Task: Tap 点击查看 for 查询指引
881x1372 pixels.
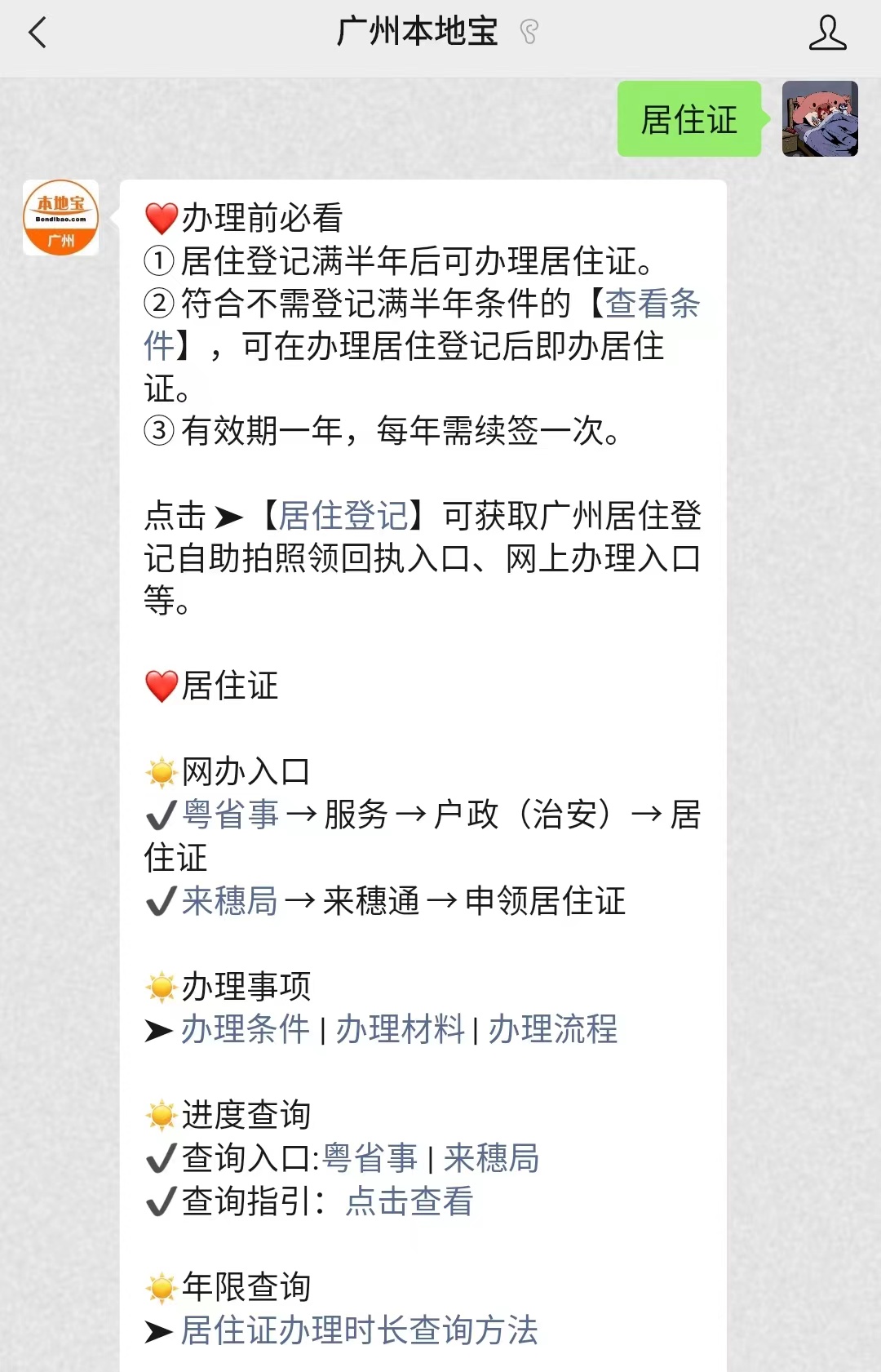Action: click(410, 1201)
